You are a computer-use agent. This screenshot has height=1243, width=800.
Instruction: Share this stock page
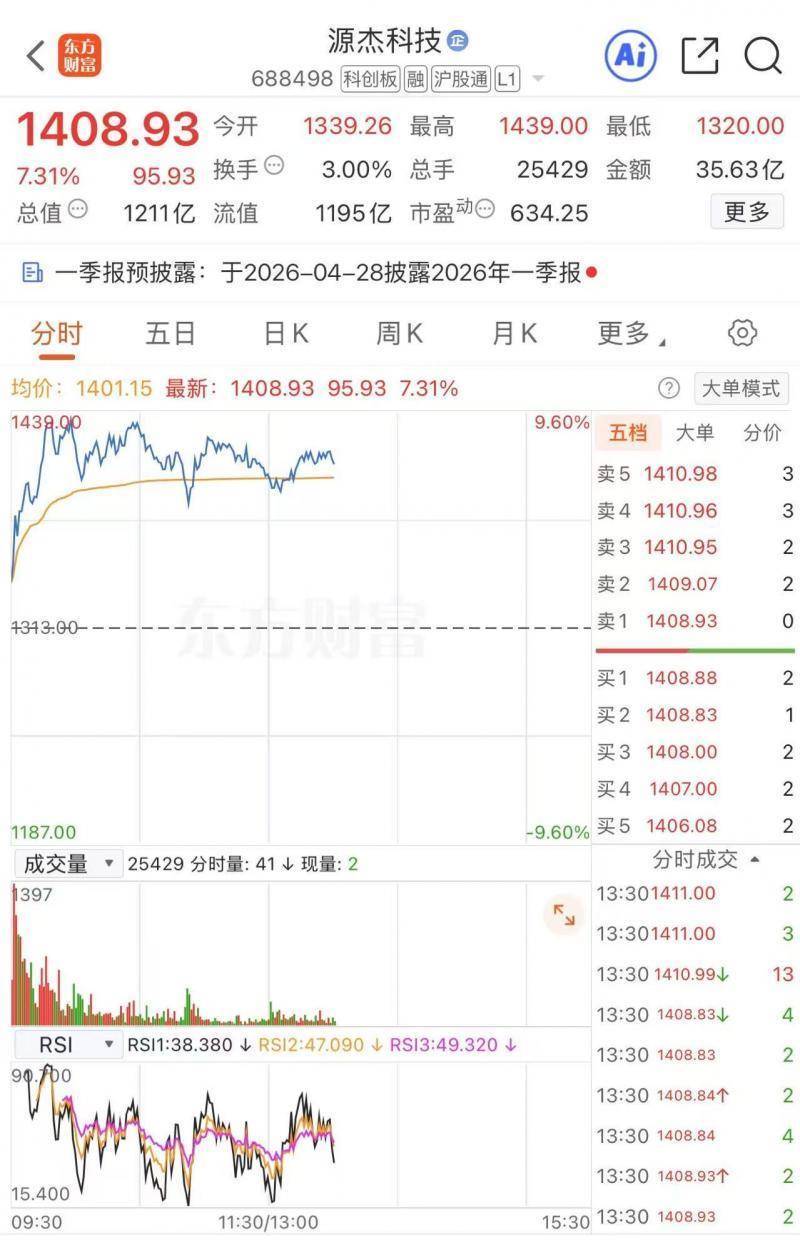pyautogui.click(x=700, y=56)
